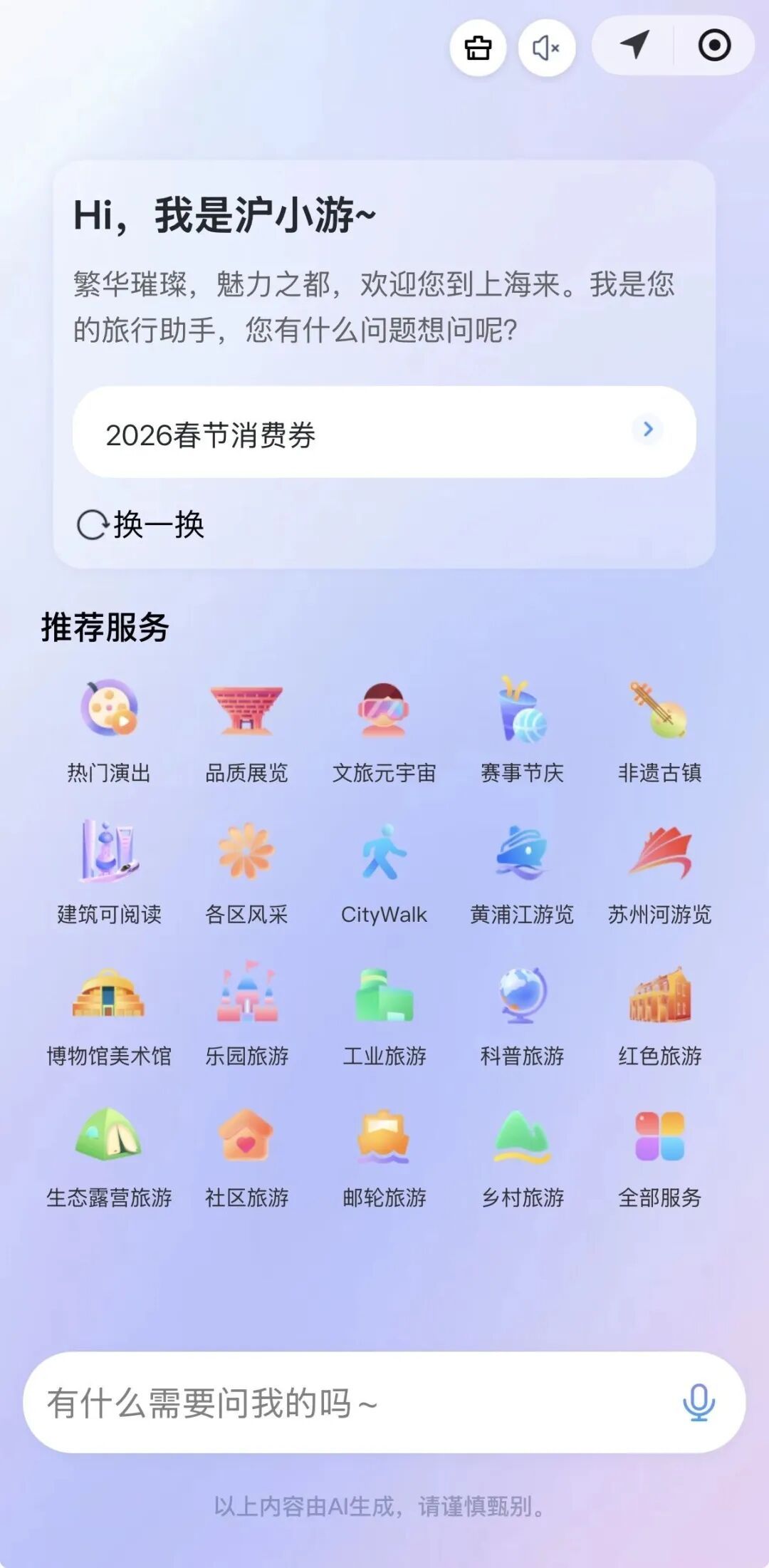Tap the location arrow icon
This screenshot has width=769, height=1568.
click(634, 46)
